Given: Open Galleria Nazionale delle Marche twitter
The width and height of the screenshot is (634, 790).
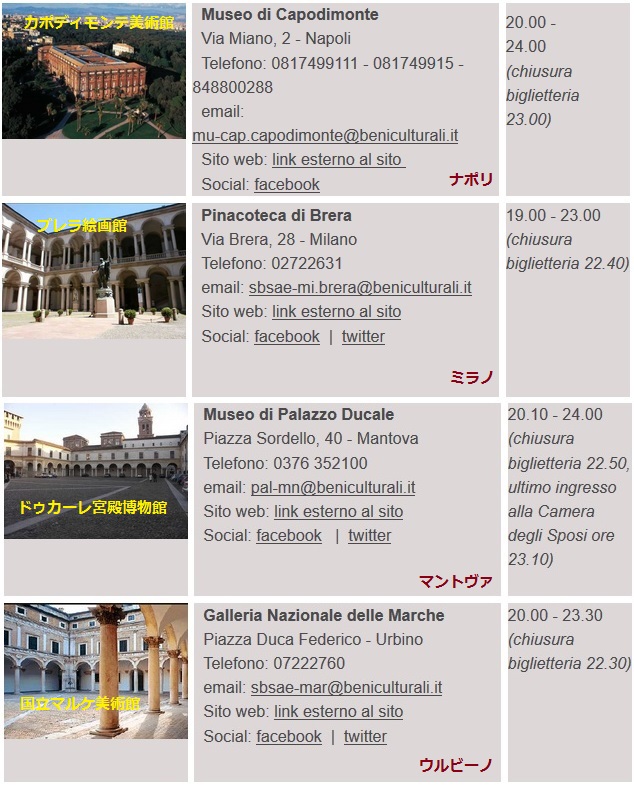Looking at the screenshot, I should [365, 737].
